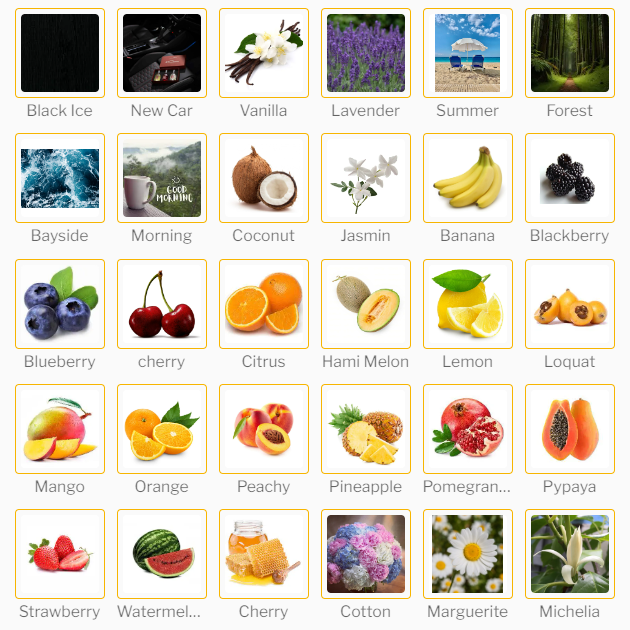The width and height of the screenshot is (630, 630).
Task: Choose the Morning scent tile
Action: pos(162,178)
